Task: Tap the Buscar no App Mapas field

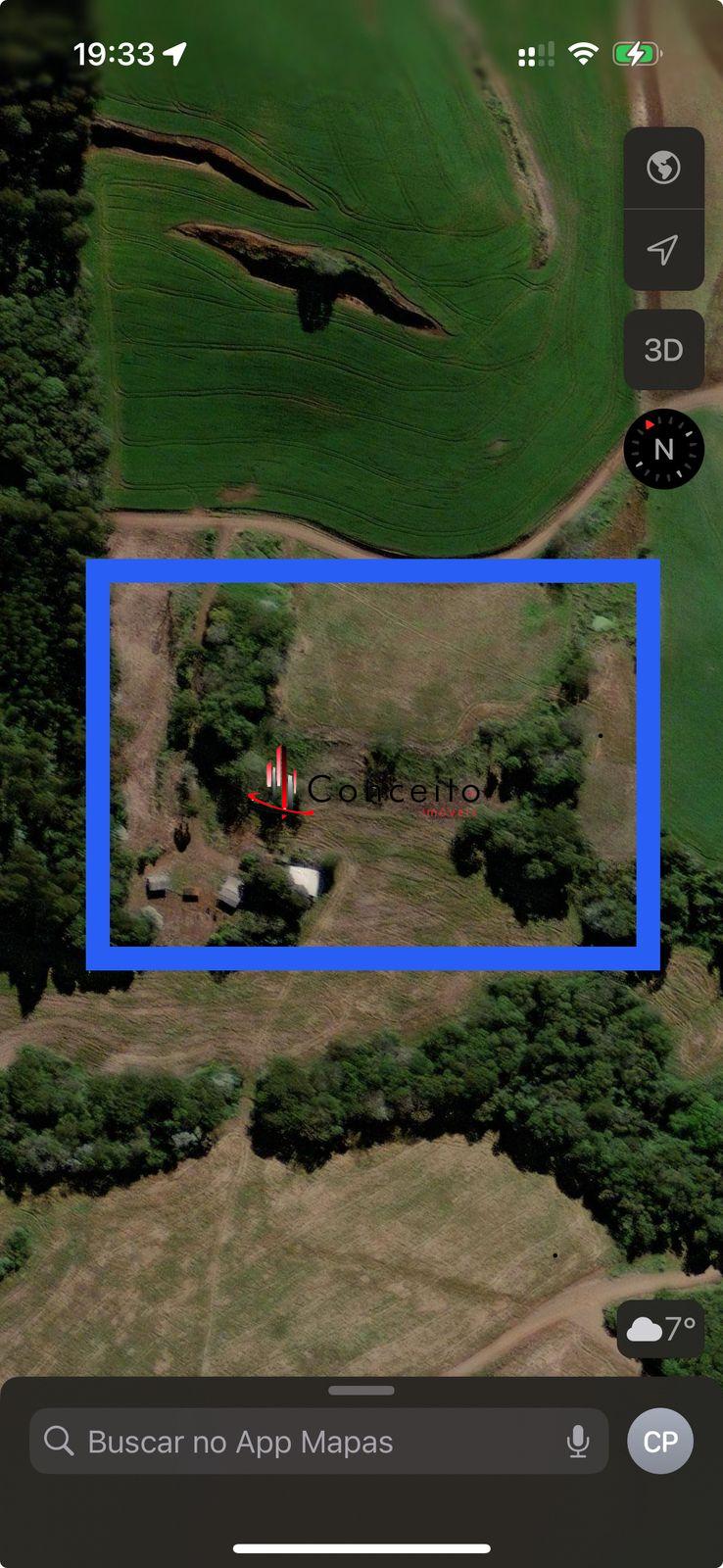Action: 294,1442
